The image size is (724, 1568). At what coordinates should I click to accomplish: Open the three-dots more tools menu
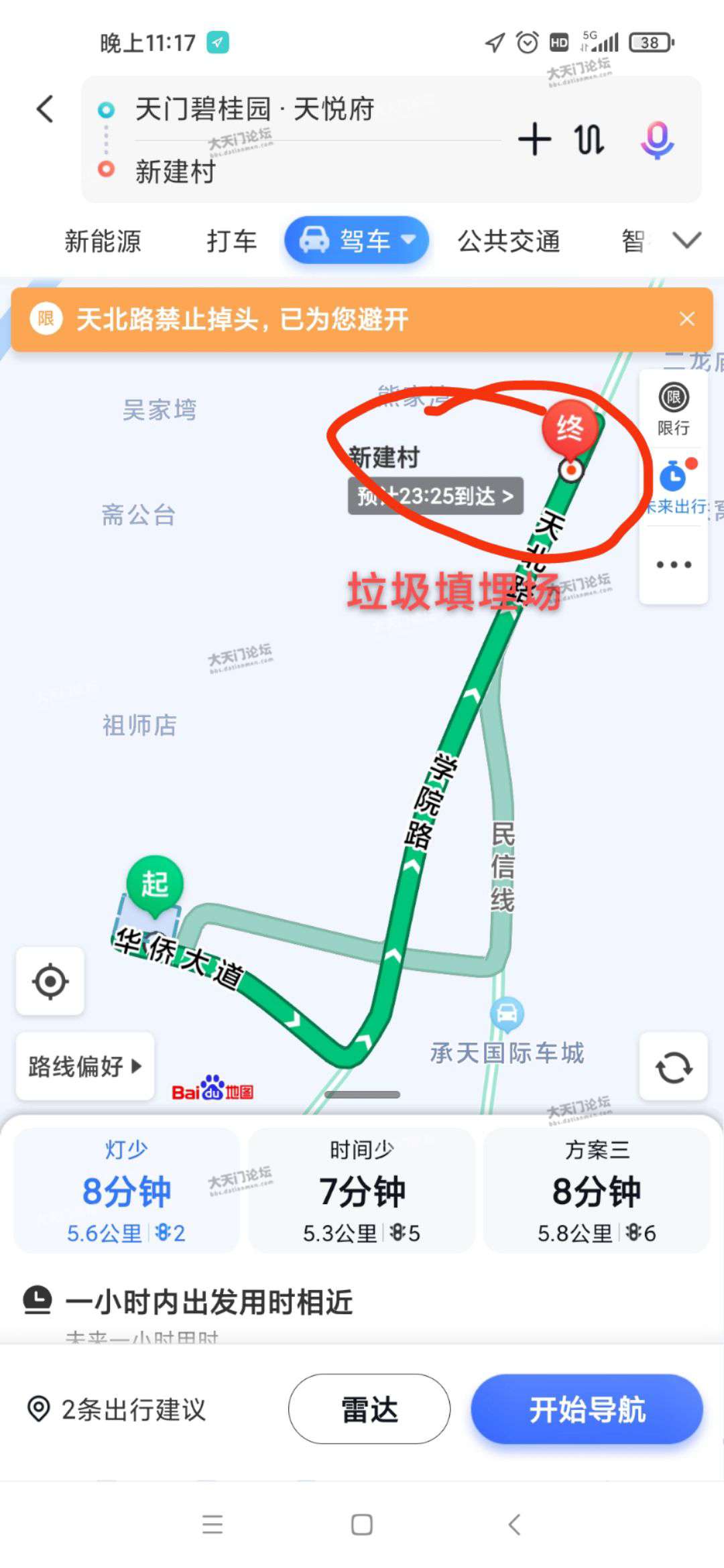pyautogui.click(x=673, y=565)
